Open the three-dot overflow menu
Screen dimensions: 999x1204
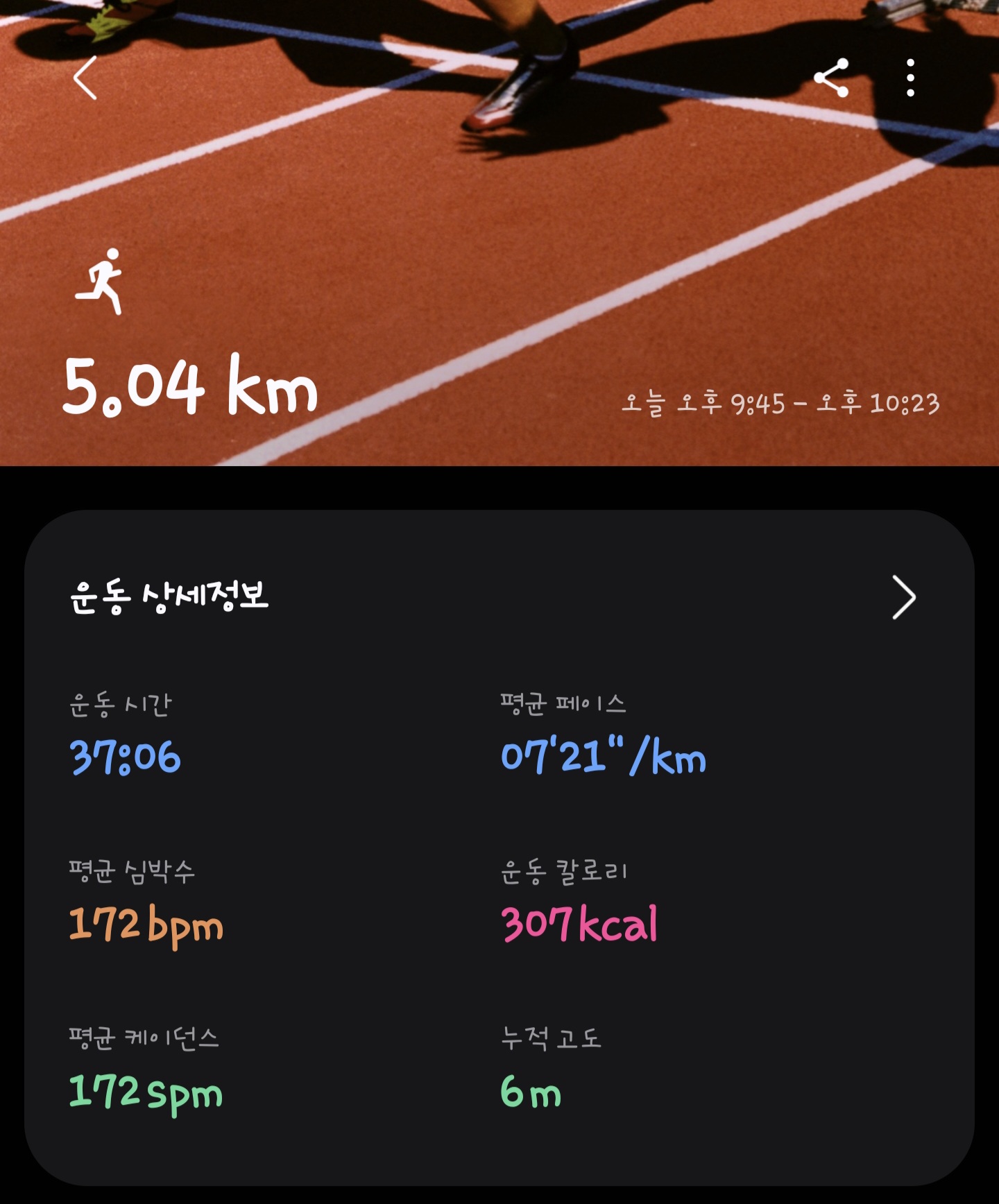(910, 78)
